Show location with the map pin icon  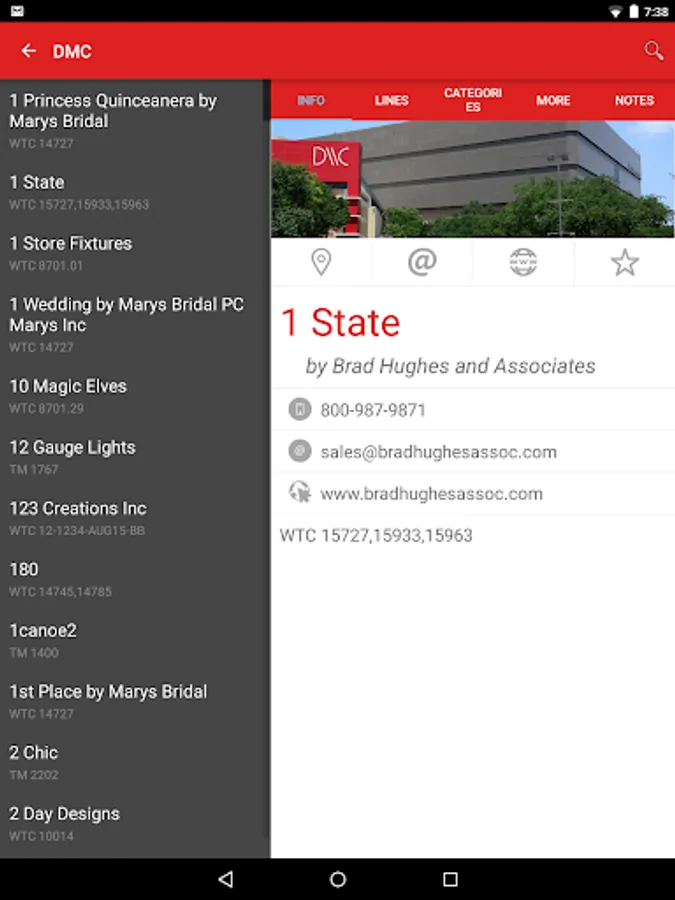pyautogui.click(x=321, y=262)
